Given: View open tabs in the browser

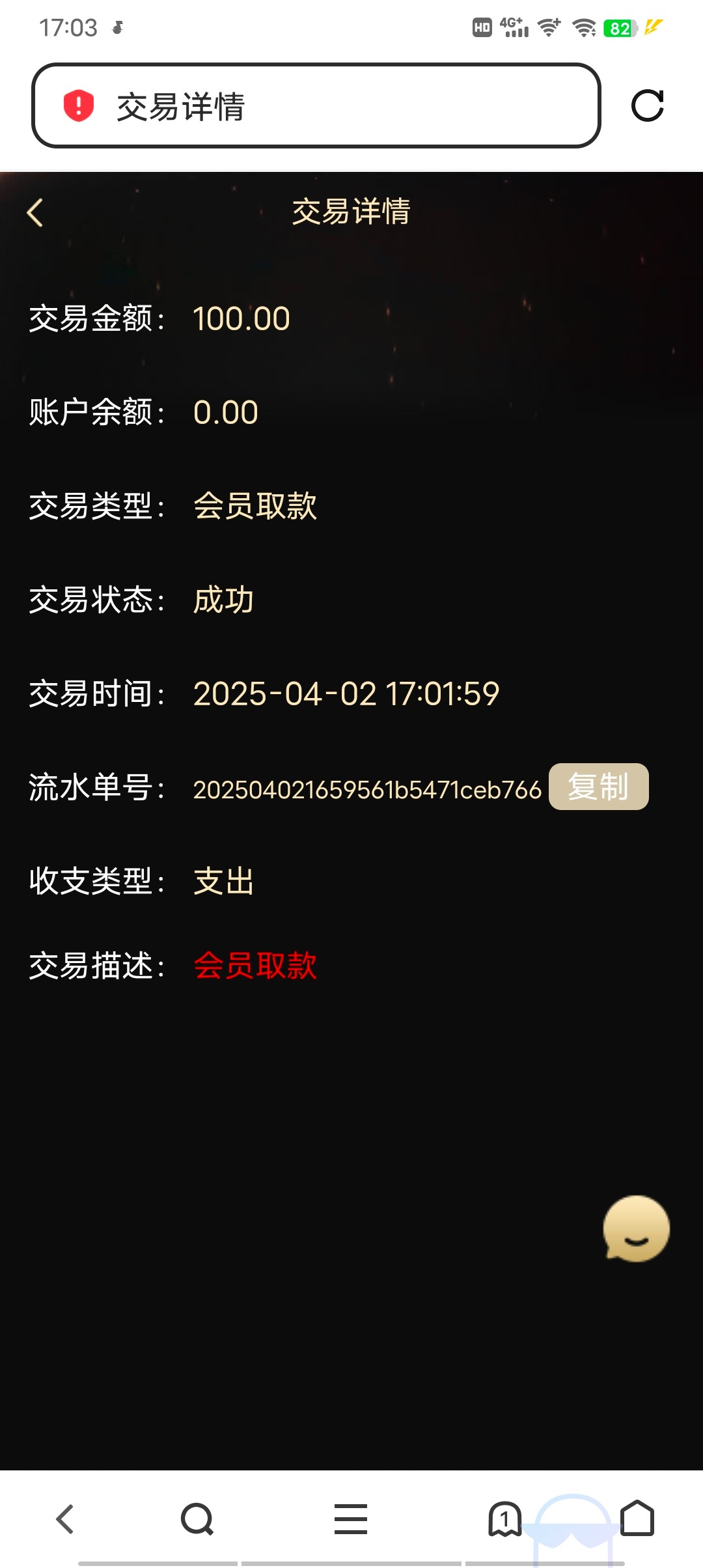Looking at the screenshot, I should tap(505, 1519).
